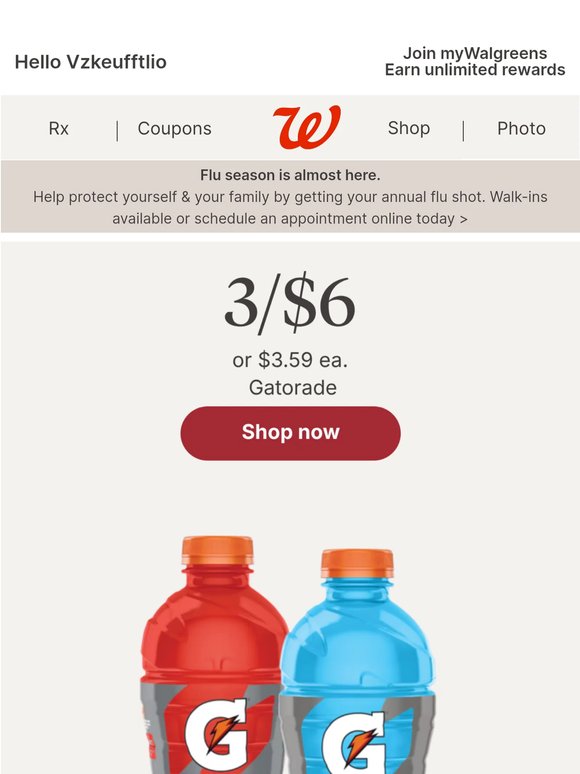Tap Join myWalgreens Earn unlimited rewards
The height and width of the screenshot is (774, 580).
(x=475, y=61)
